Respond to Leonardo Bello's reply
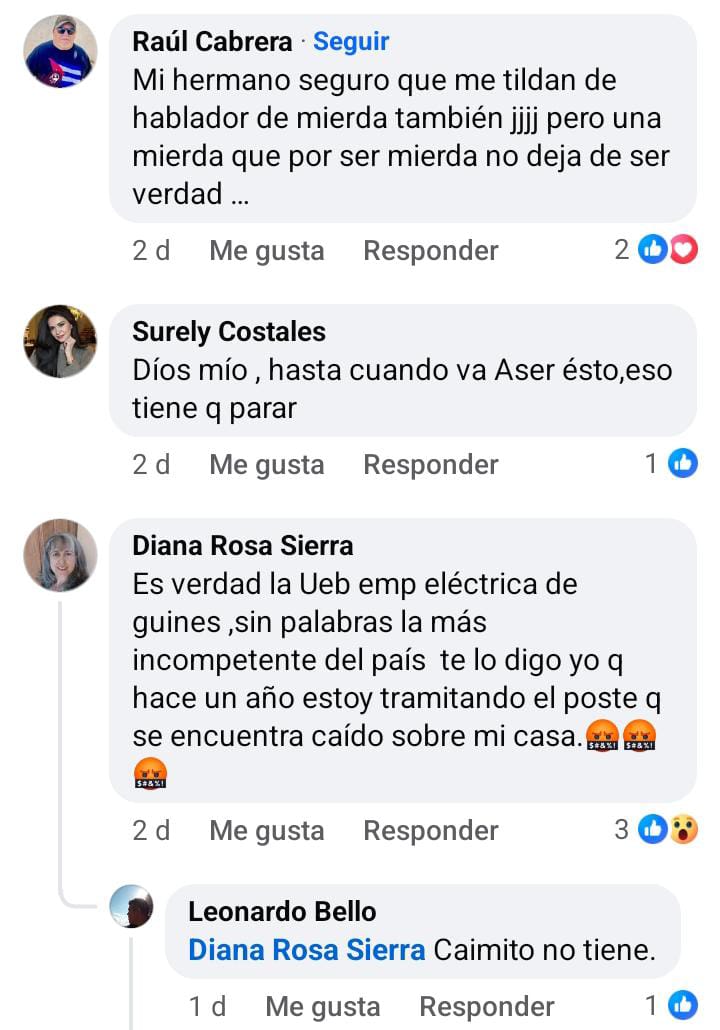This screenshot has height=1030, width=720. click(x=486, y=1006)
